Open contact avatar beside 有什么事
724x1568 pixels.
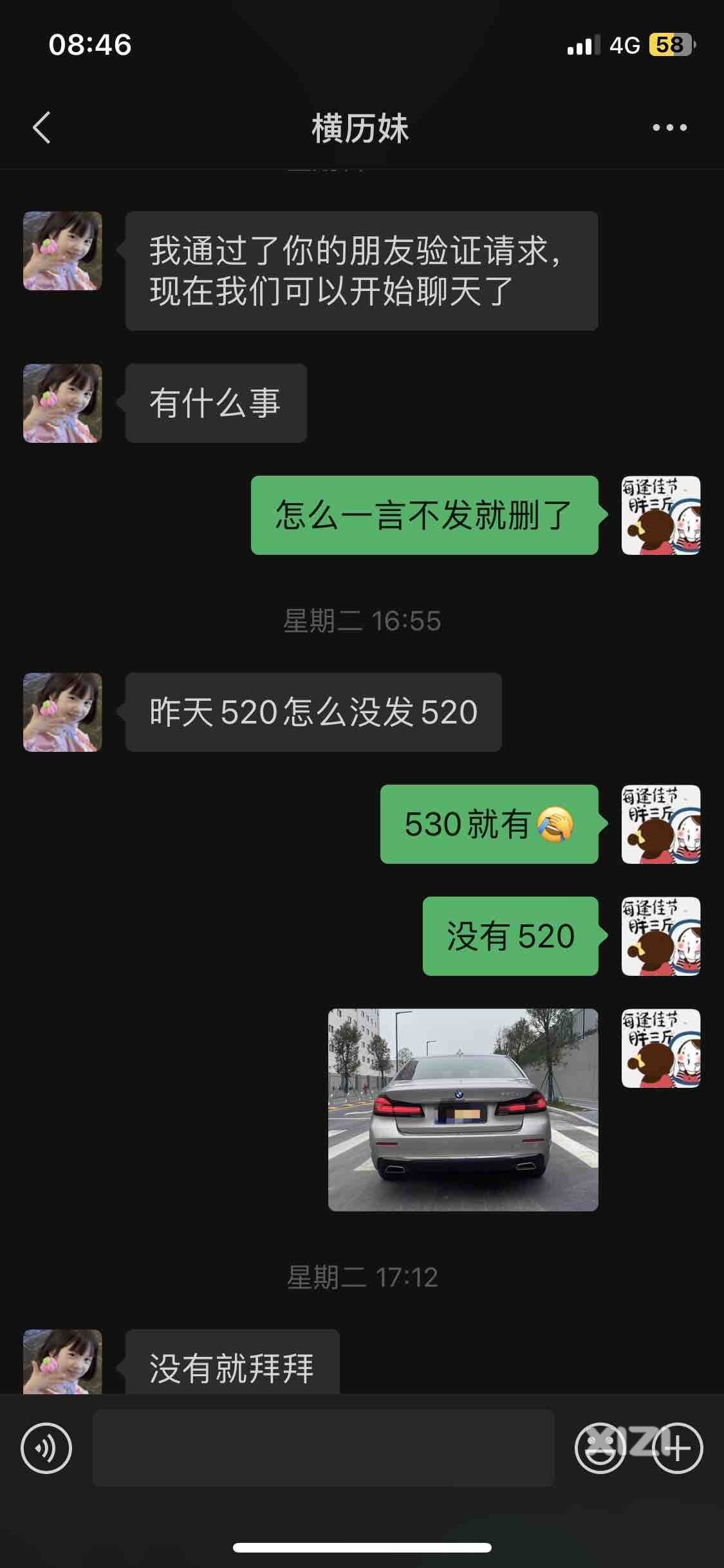tap(62, 403)
